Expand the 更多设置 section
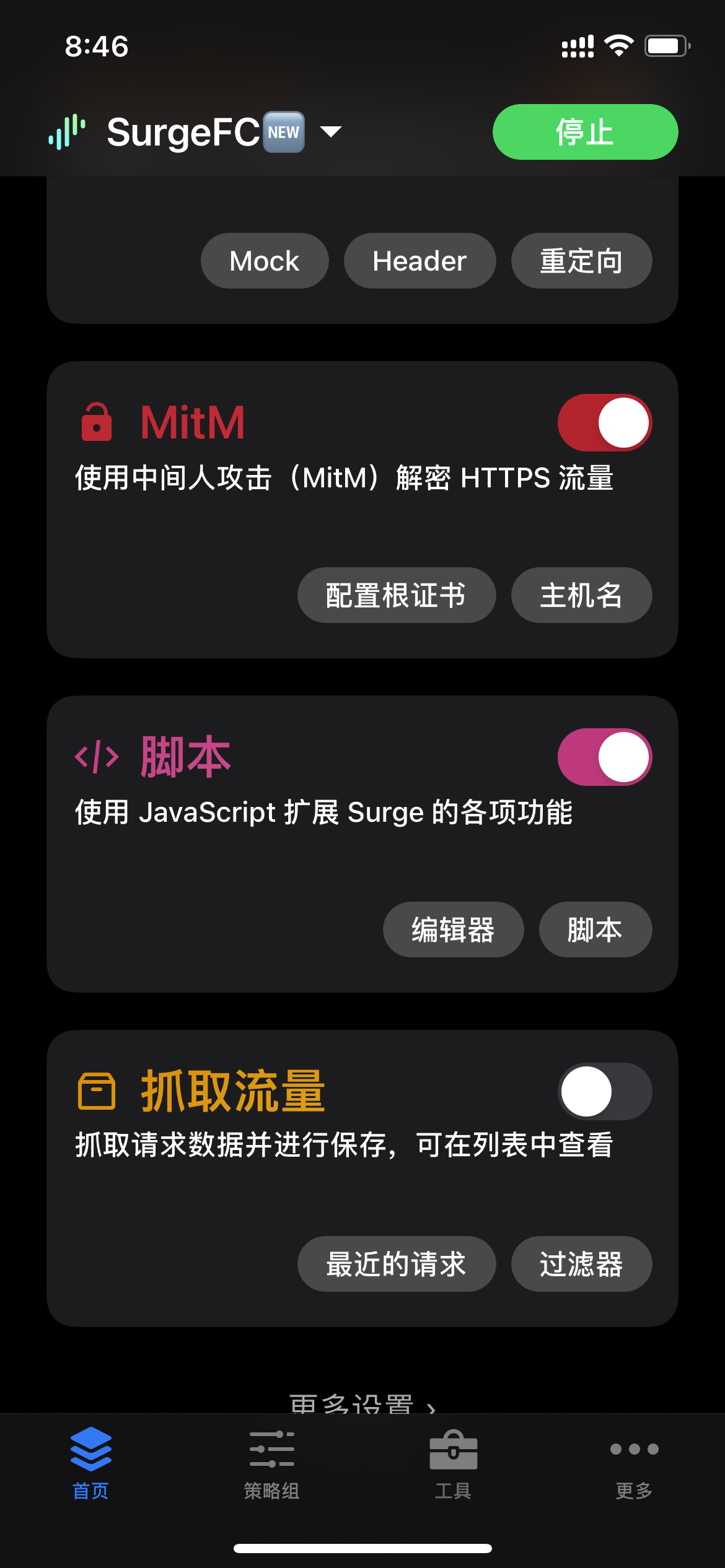This screenshot has width=725, height=1568. tap(362, 1406)
